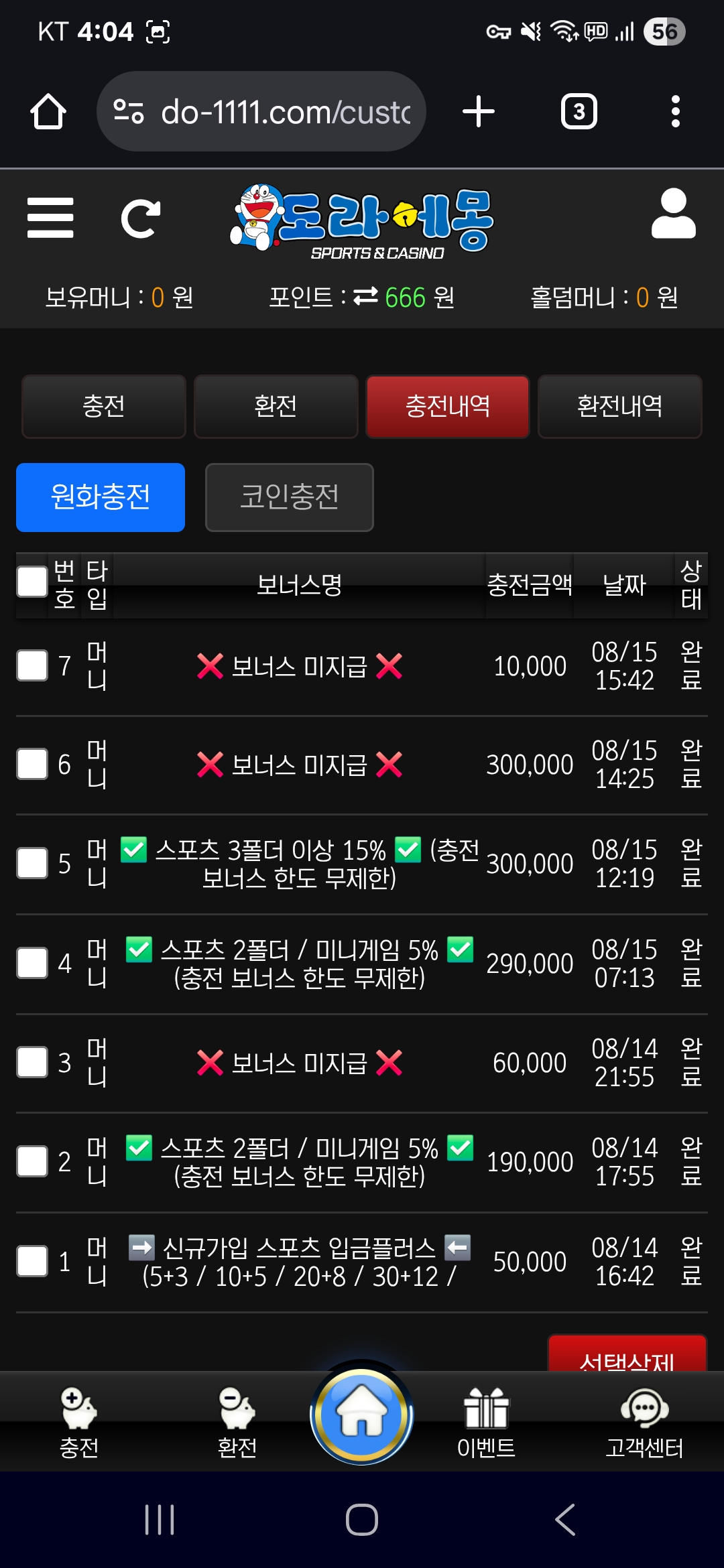
Task: Switch to the 충전 tab
Action: point(104,406)
